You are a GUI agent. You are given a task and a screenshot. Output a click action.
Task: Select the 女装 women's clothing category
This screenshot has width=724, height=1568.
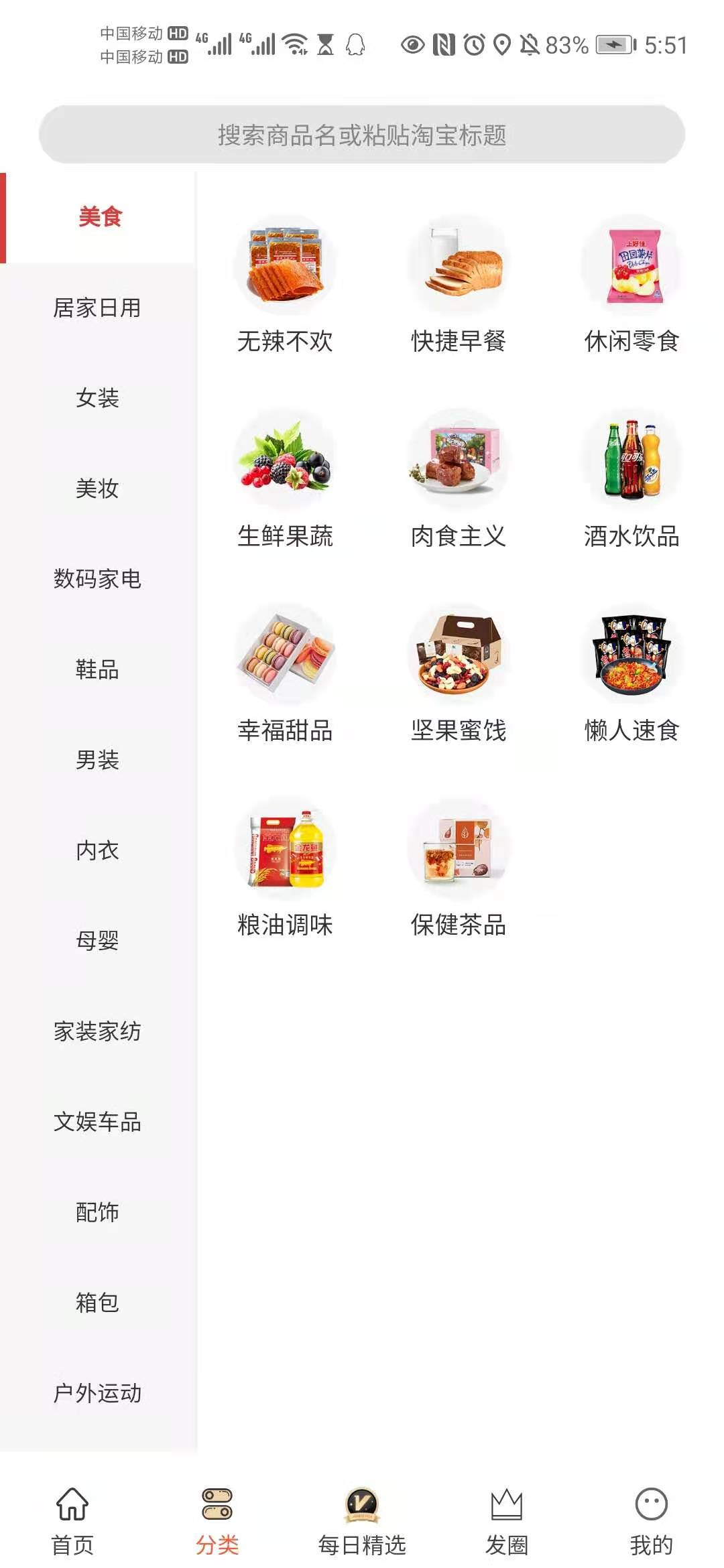(x=98, y=399)
